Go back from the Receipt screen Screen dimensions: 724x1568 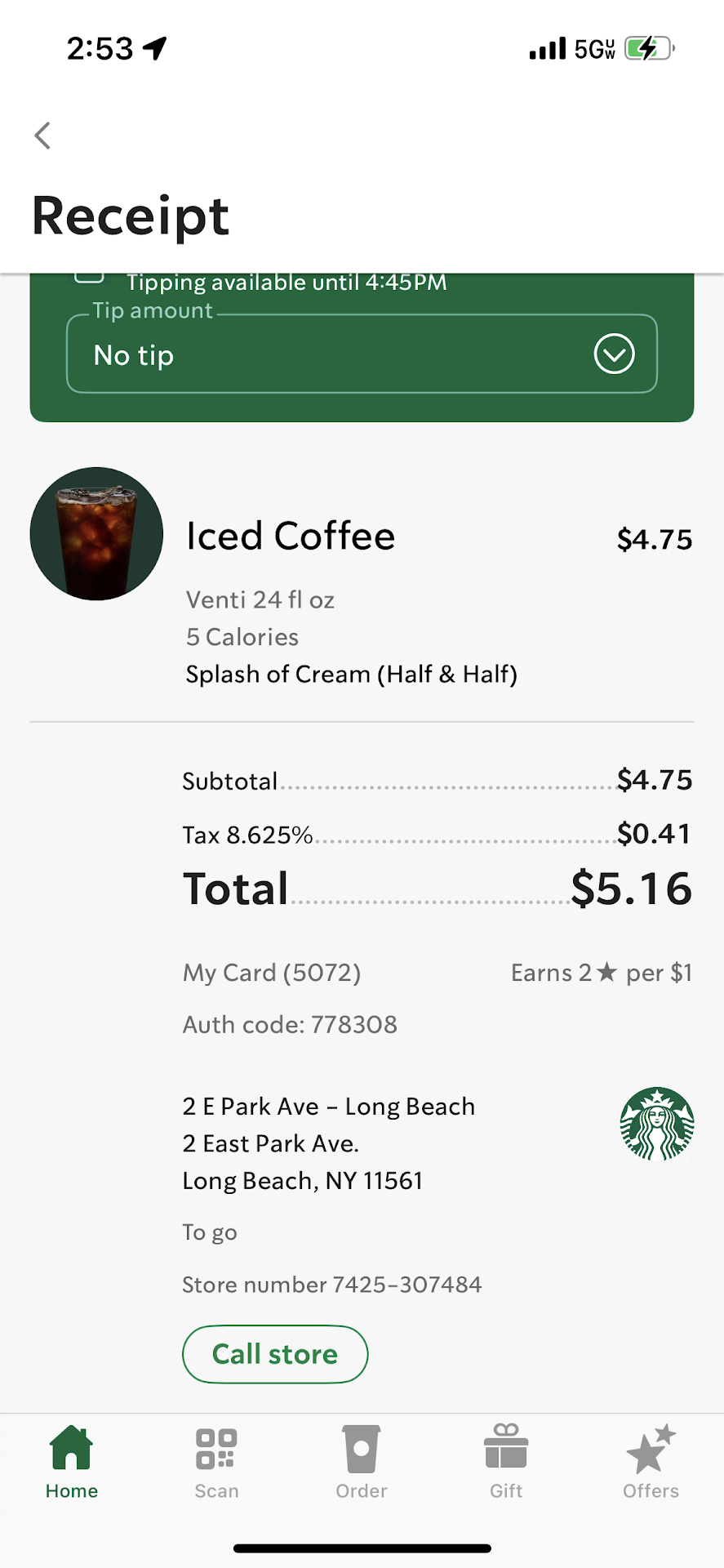43,136
